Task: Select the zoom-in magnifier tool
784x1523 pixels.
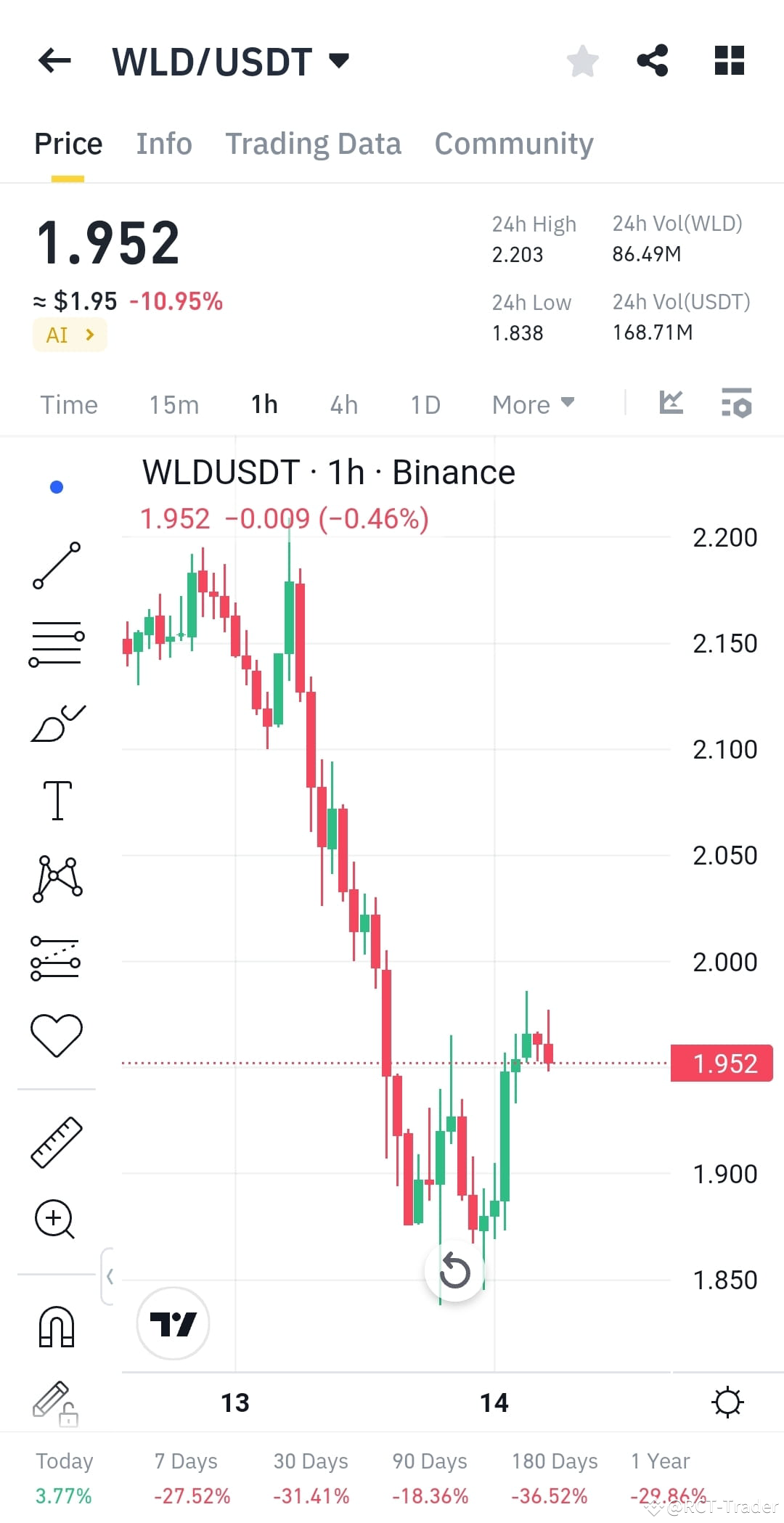Action: (x=55, y=1220)
